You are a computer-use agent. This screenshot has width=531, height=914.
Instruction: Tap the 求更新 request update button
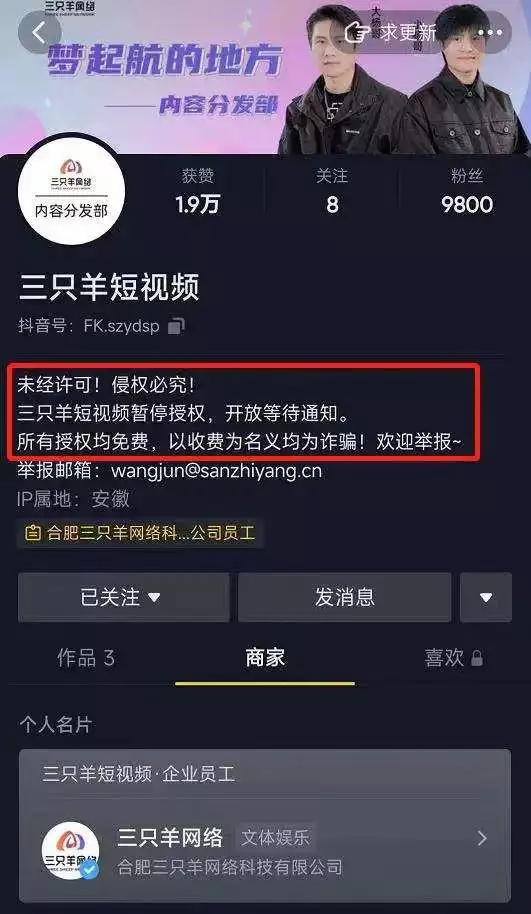[x=391, y=33]
